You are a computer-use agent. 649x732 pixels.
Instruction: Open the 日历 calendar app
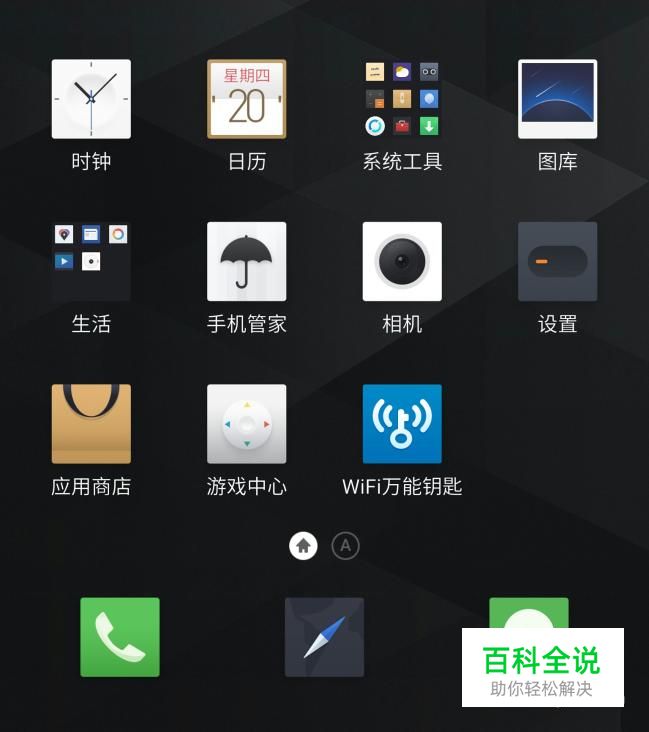pyautogui.click(x=246, y=99)
